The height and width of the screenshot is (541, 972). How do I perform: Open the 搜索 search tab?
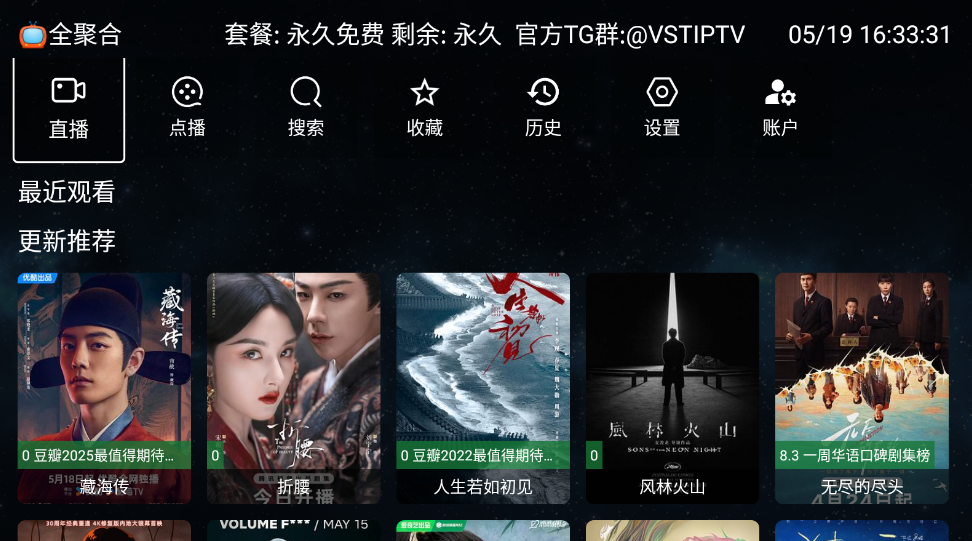[305, 108]
